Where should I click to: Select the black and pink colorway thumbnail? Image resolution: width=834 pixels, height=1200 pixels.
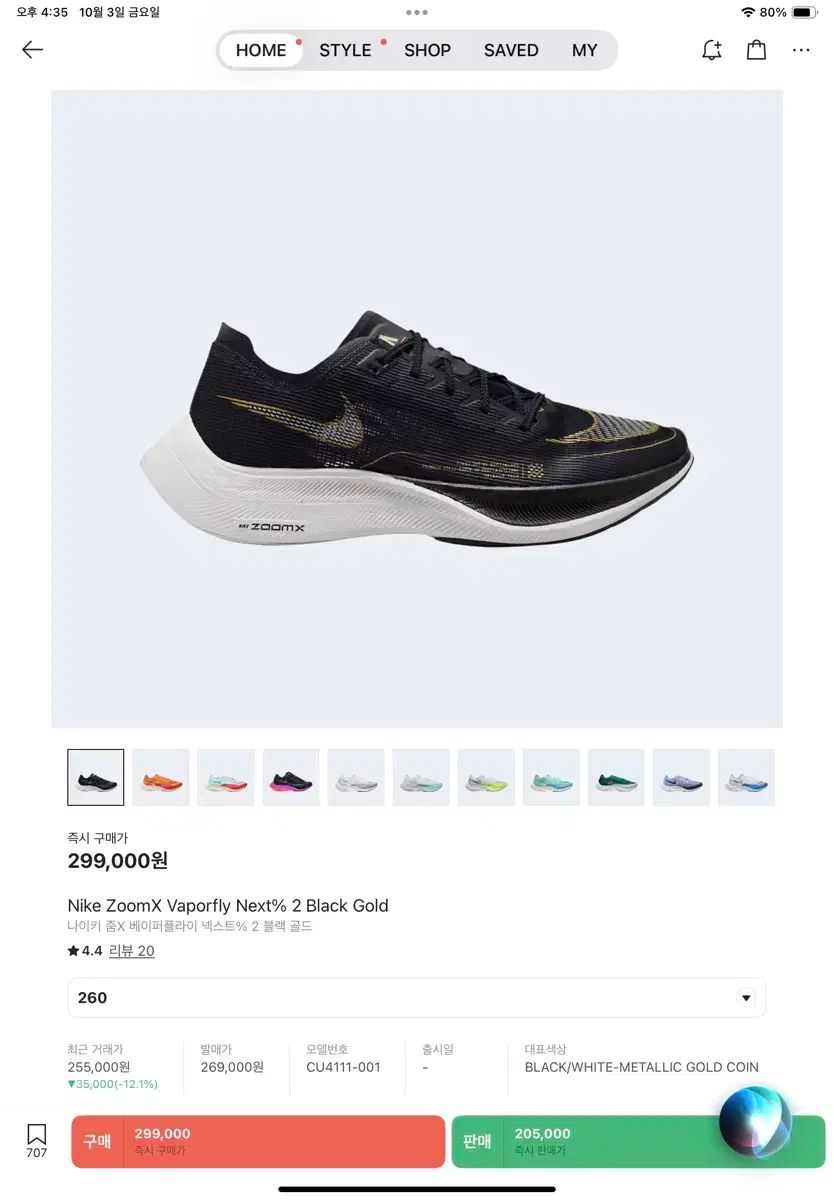tap(291, 777)
